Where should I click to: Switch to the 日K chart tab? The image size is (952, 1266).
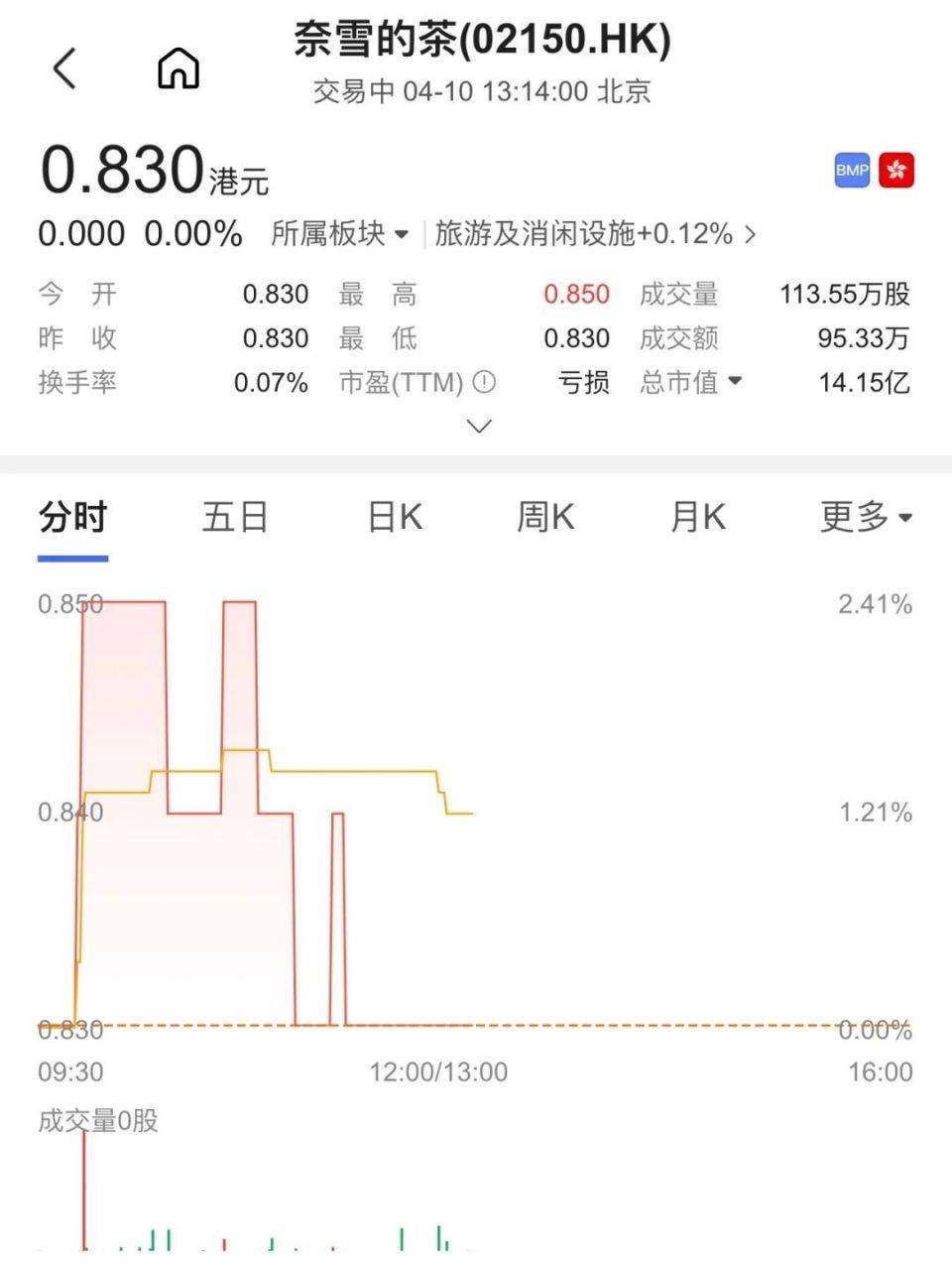395,517
